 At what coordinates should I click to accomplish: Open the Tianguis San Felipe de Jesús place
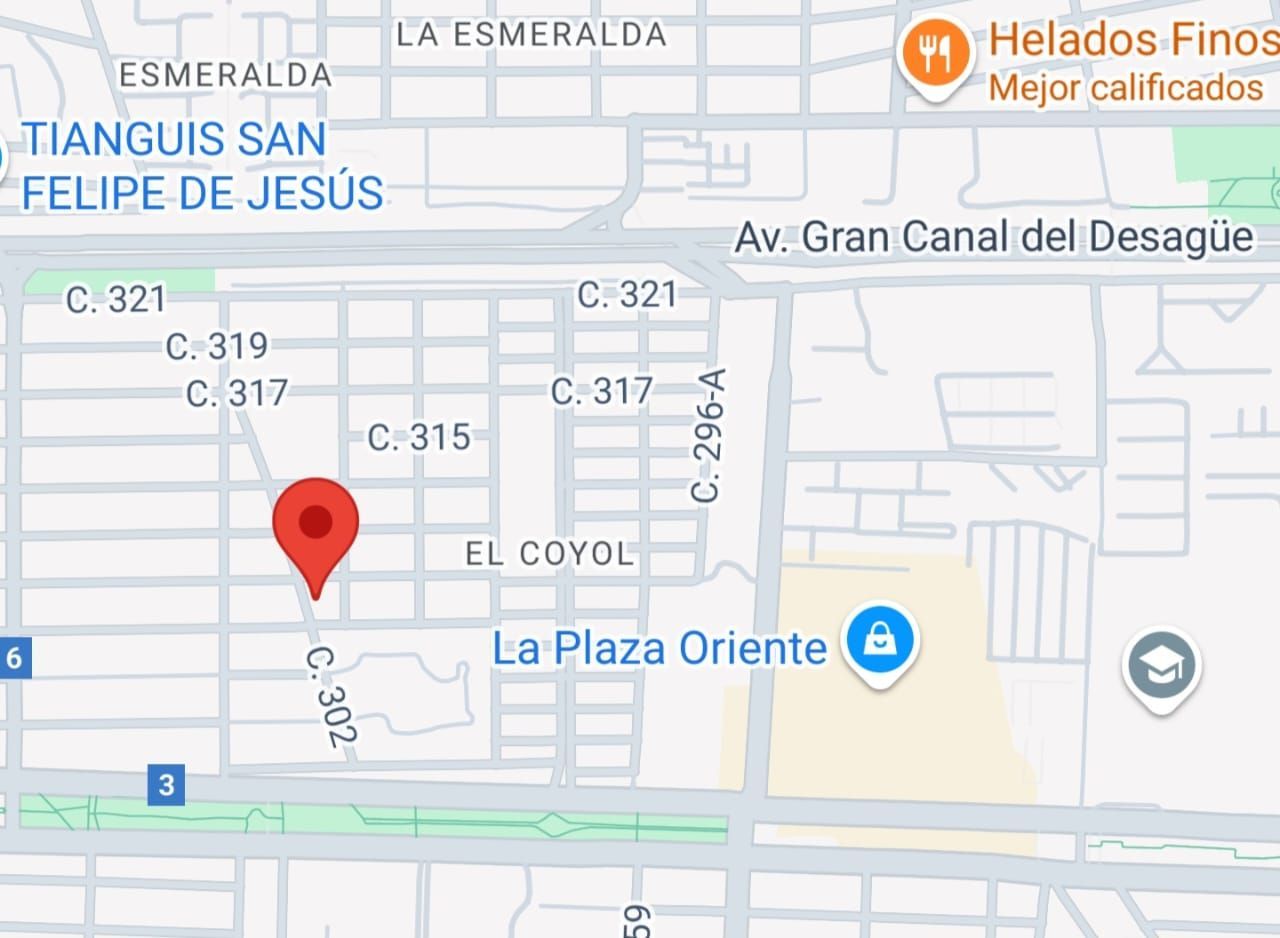click(203, 165)
